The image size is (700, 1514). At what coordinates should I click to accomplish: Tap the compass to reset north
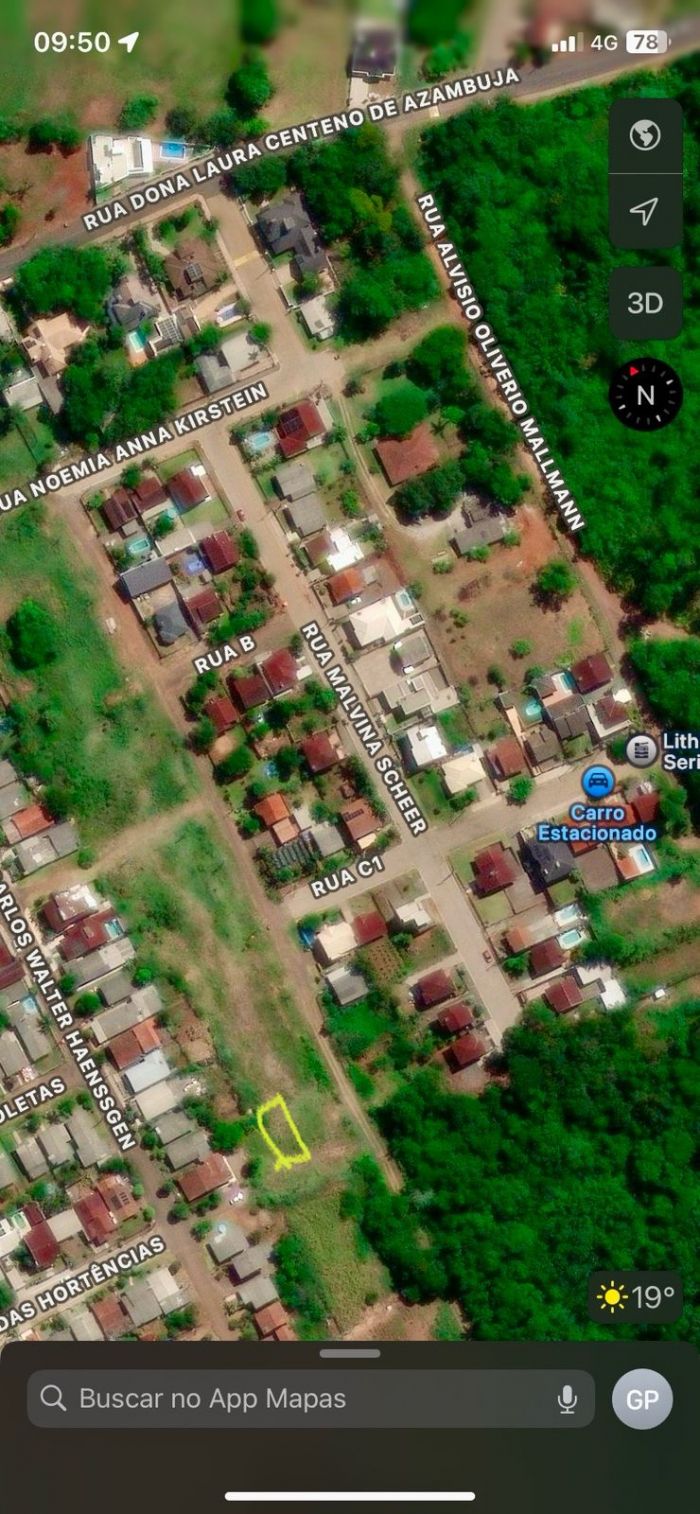645,394
